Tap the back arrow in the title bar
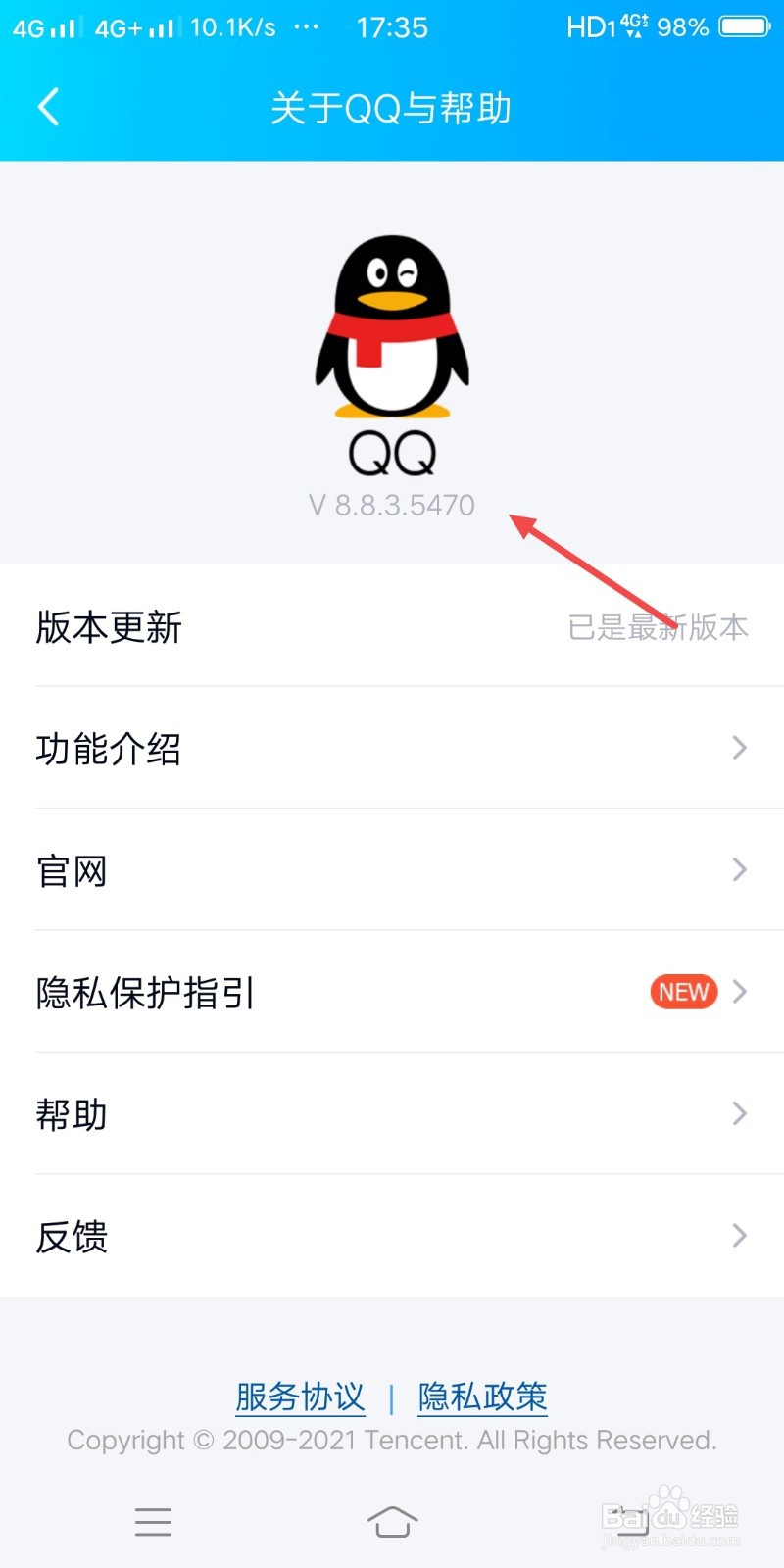 [48, 107]
